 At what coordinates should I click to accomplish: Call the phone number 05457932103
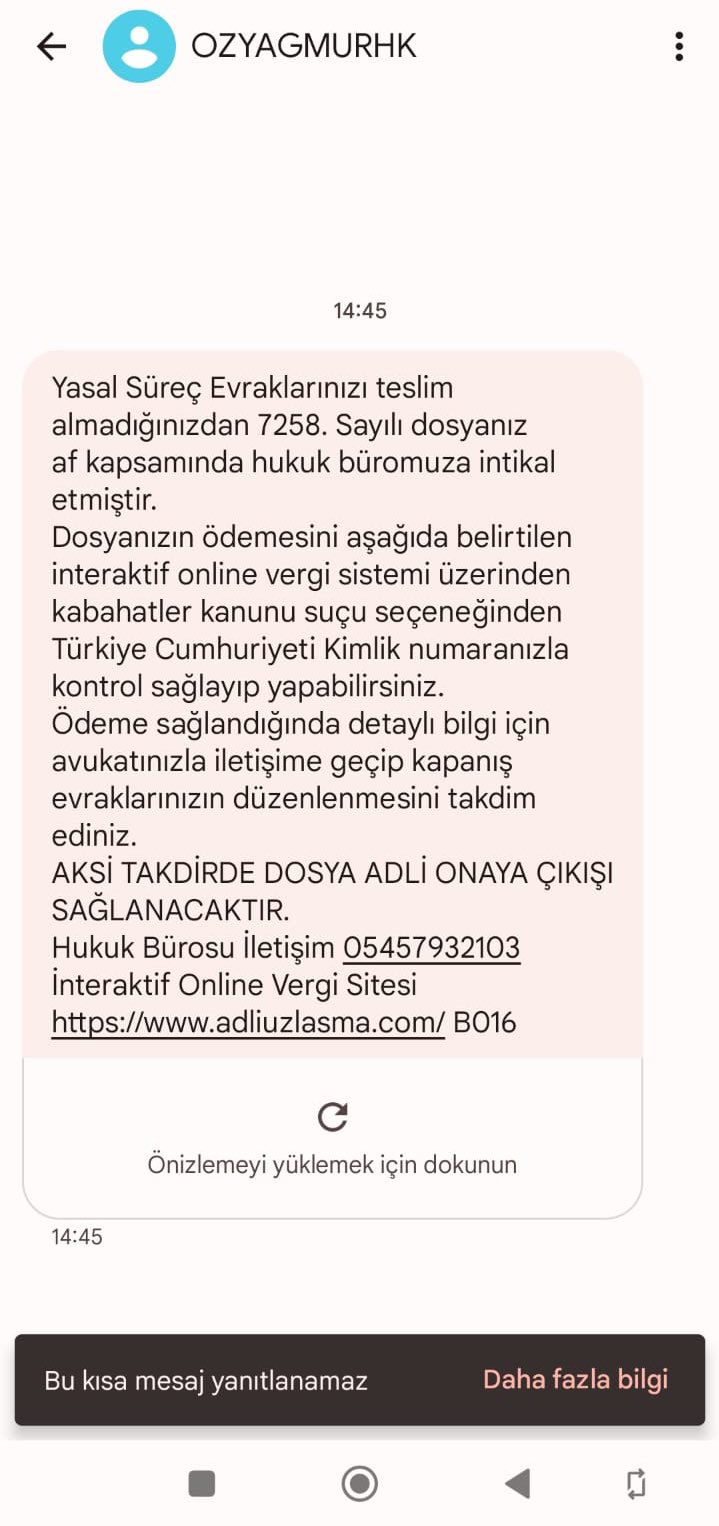click(x=431, y=948)
